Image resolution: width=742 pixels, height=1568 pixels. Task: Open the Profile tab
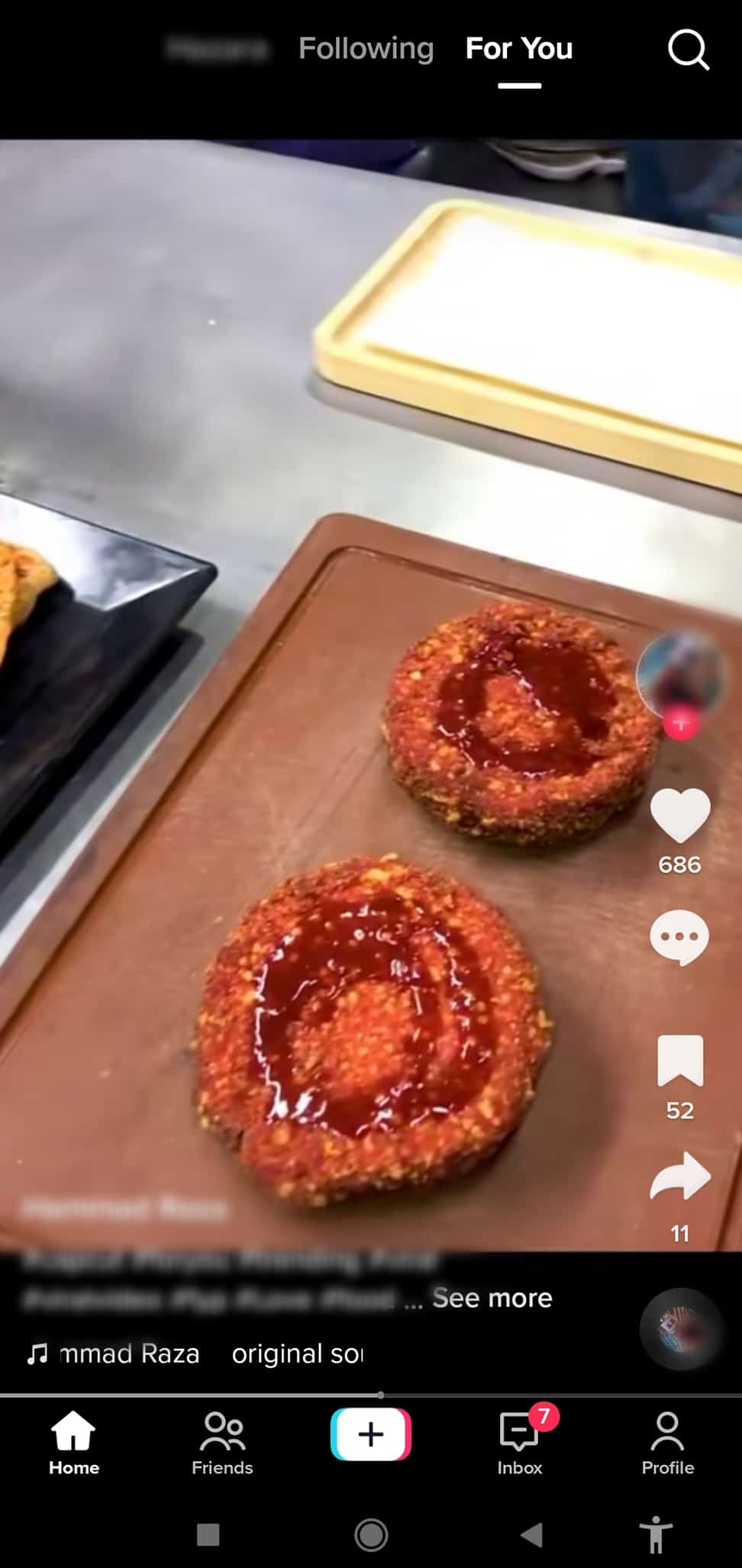pyautogui.click(x=667, y=1444)
